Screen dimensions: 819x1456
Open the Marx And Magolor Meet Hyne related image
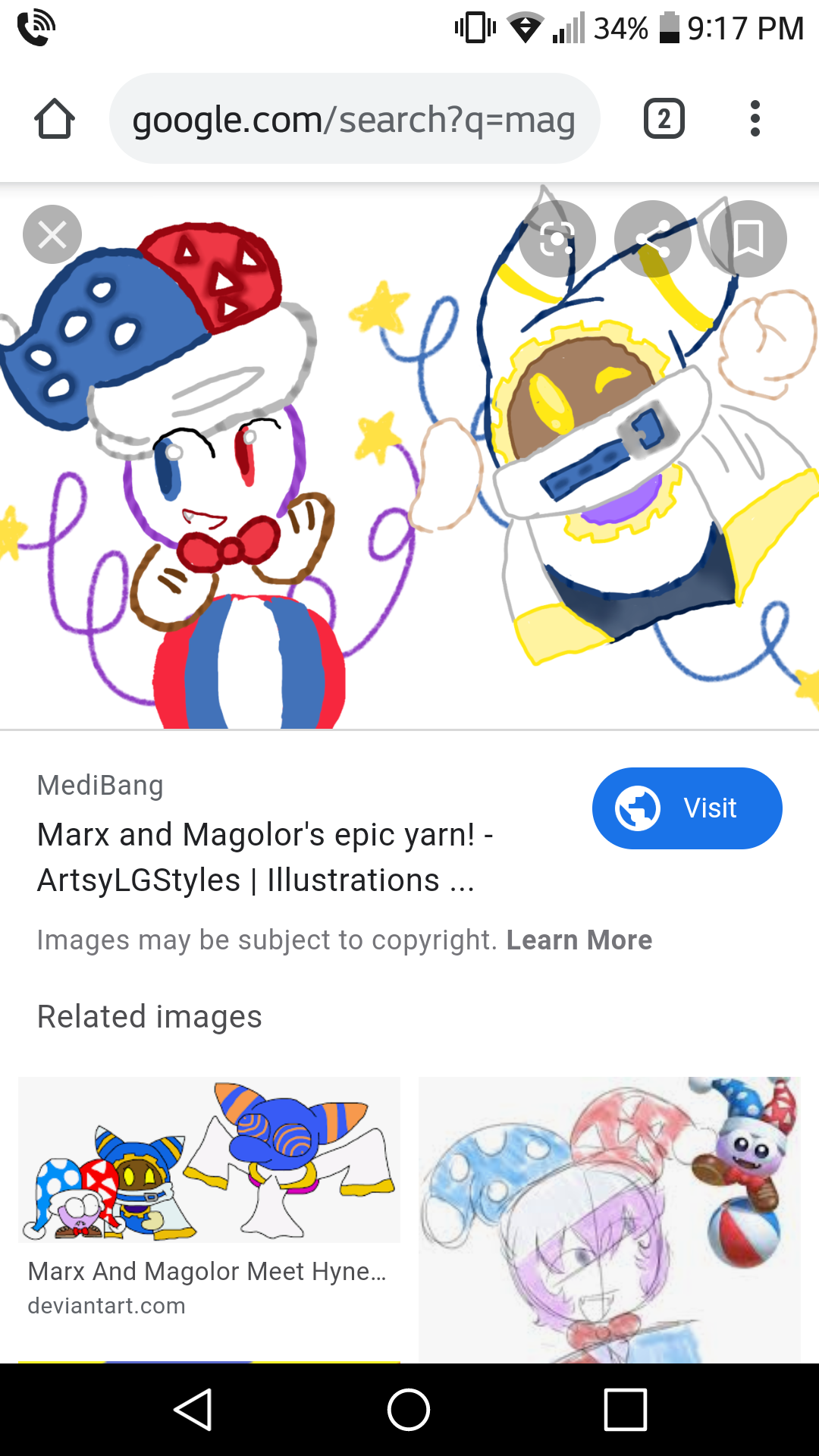pos(209,1160)
